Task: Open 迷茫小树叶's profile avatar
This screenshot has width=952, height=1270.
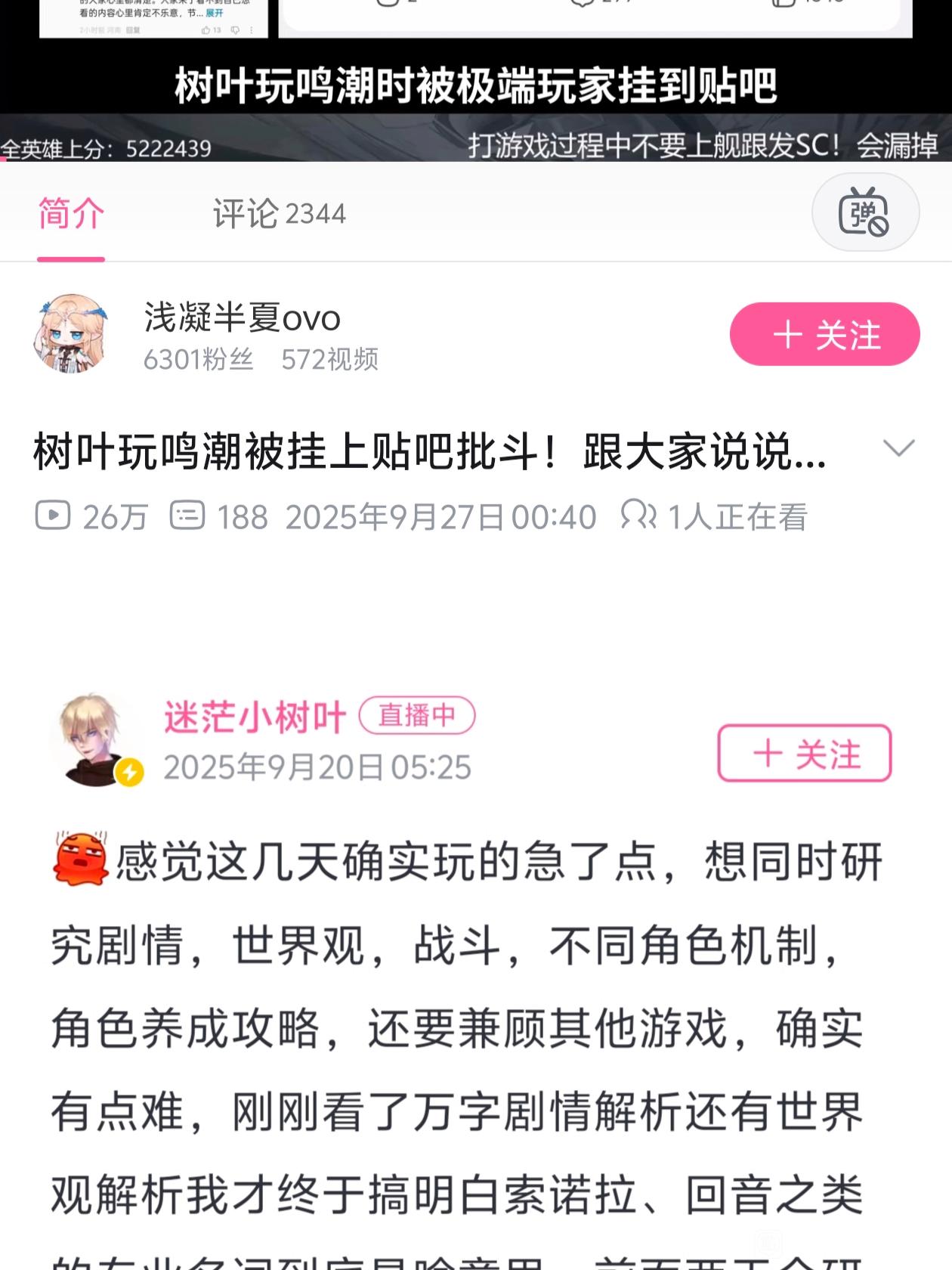Action: (94, 740)
